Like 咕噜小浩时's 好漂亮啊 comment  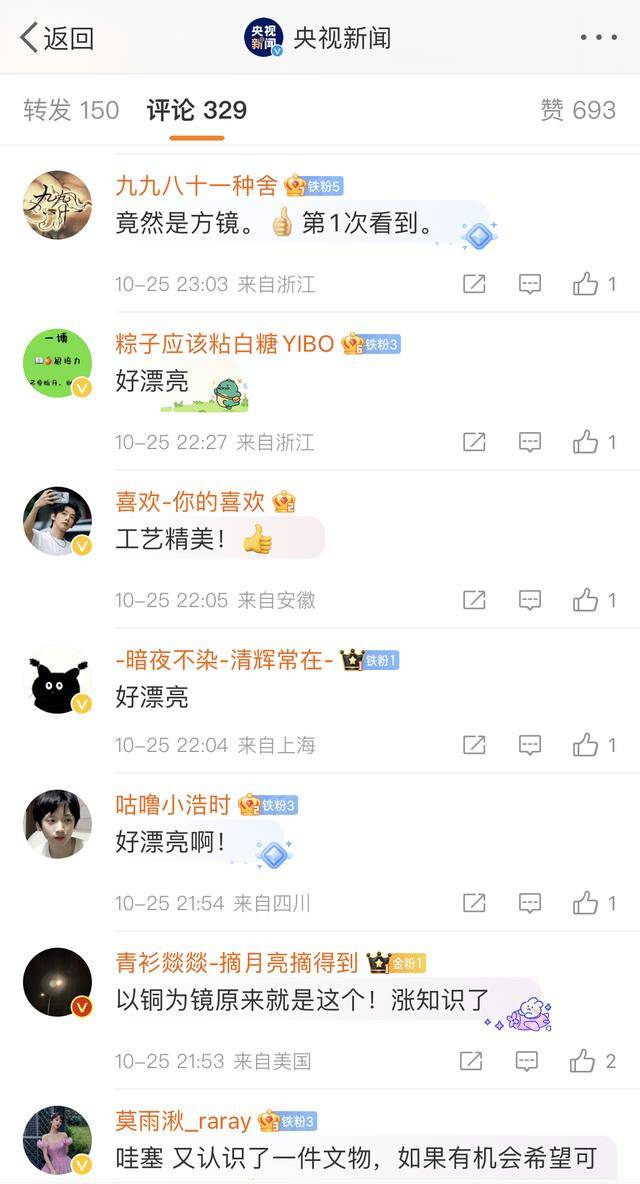coord(586,903)
